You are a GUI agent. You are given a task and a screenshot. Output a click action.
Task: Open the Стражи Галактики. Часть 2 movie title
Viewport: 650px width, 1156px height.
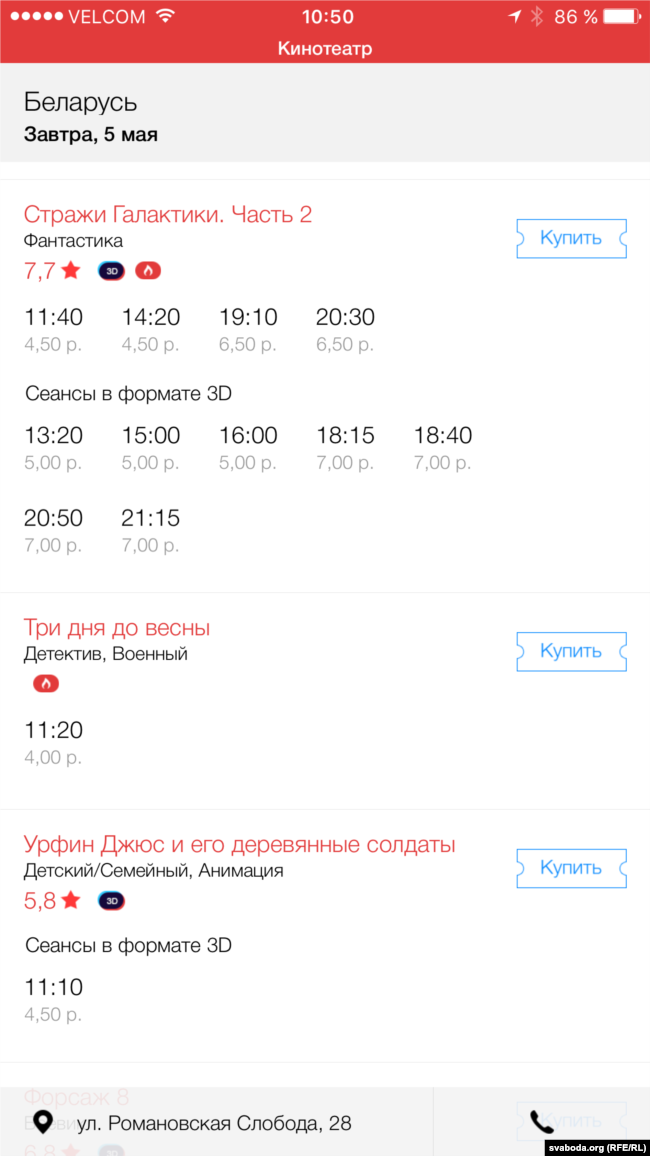[x=168, y=215]
